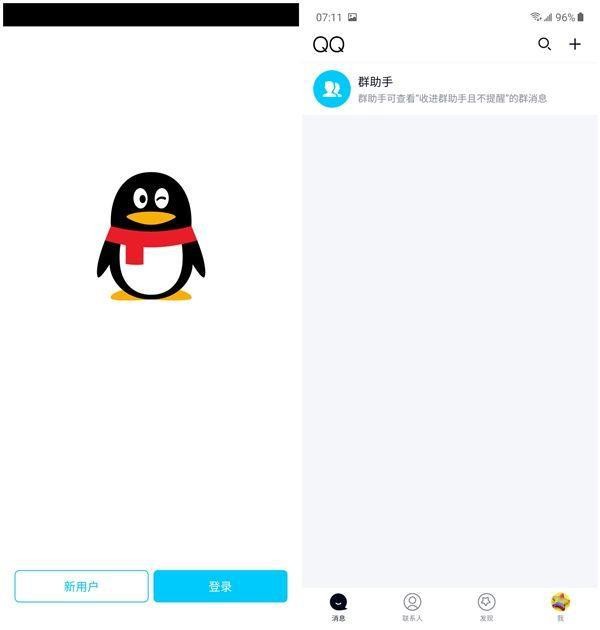The image size is (600, 630).
Task: Open the plus menu in QQ header
Action: click(x=575, y=44)
